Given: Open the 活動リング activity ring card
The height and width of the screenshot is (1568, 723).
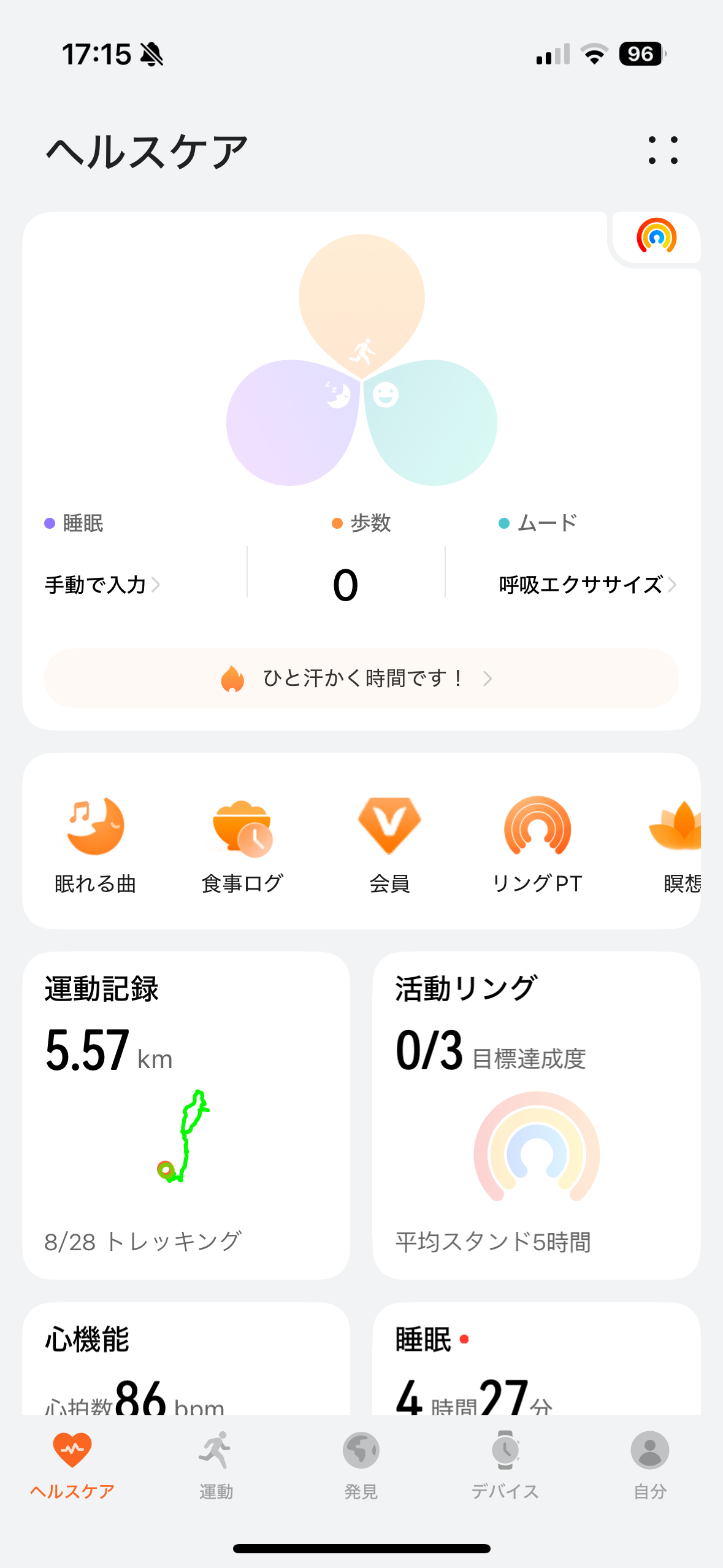Looking at the screenshot, I should [537, 1114].
